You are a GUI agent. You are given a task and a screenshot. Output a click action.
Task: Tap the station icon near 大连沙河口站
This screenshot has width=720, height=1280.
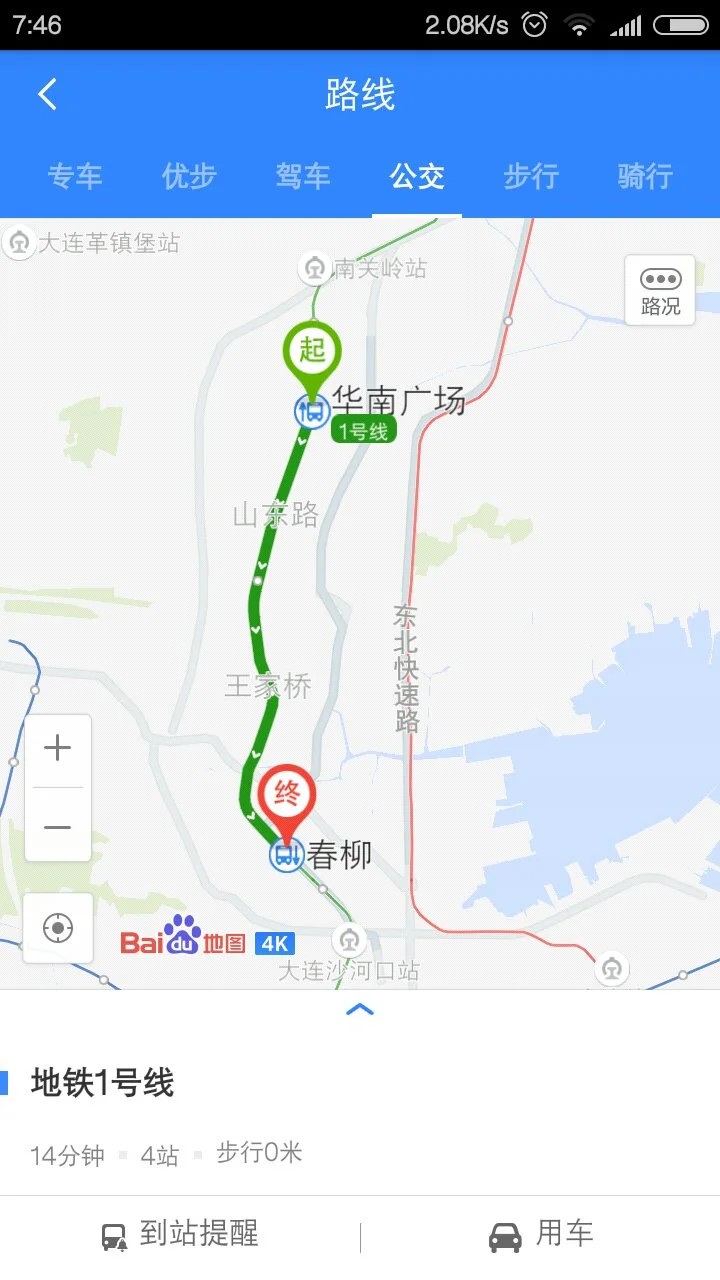pyautogui.click(x=350, y=940)
